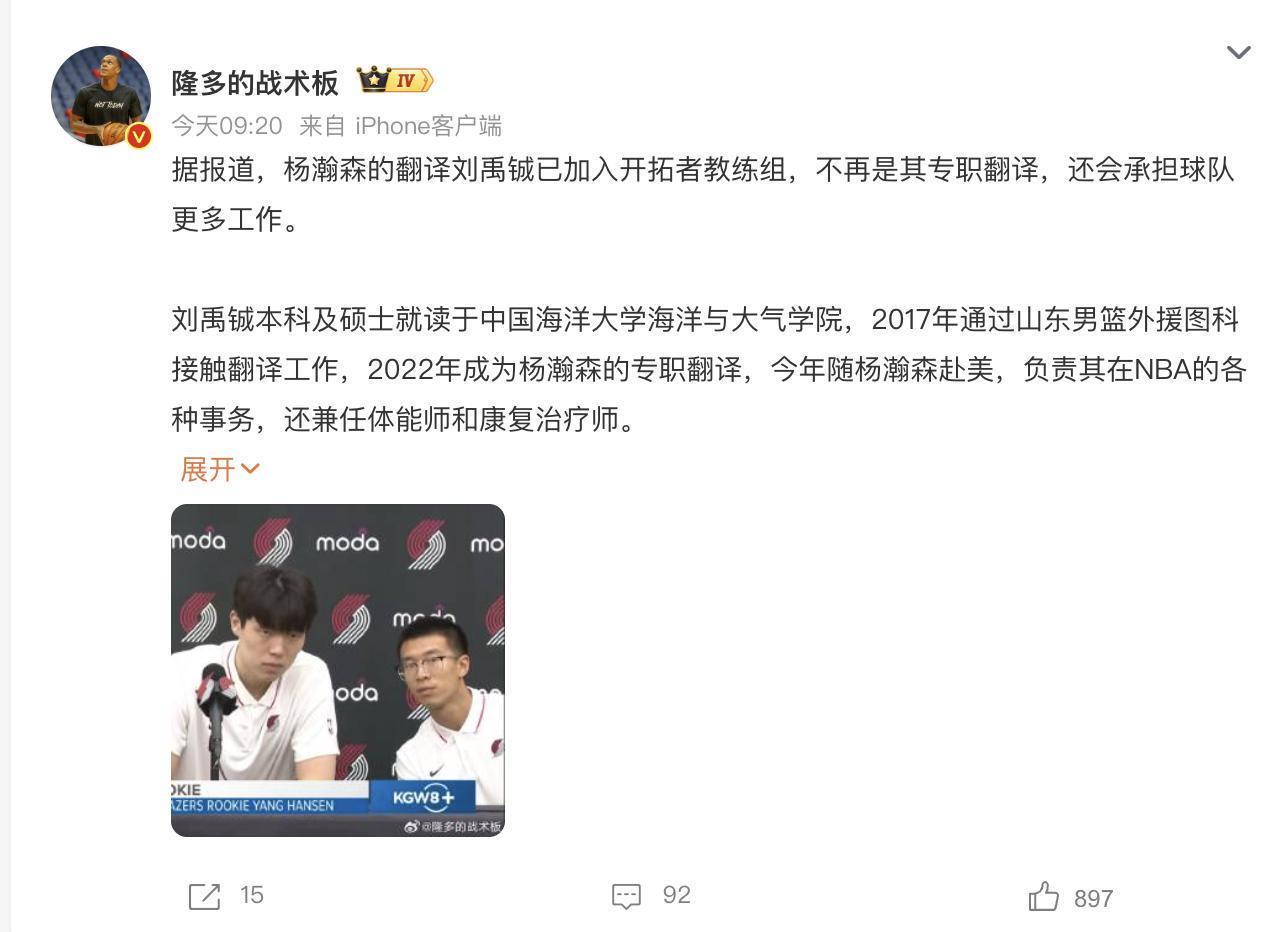Open the username 隆多的战术板

coord(255,82)
